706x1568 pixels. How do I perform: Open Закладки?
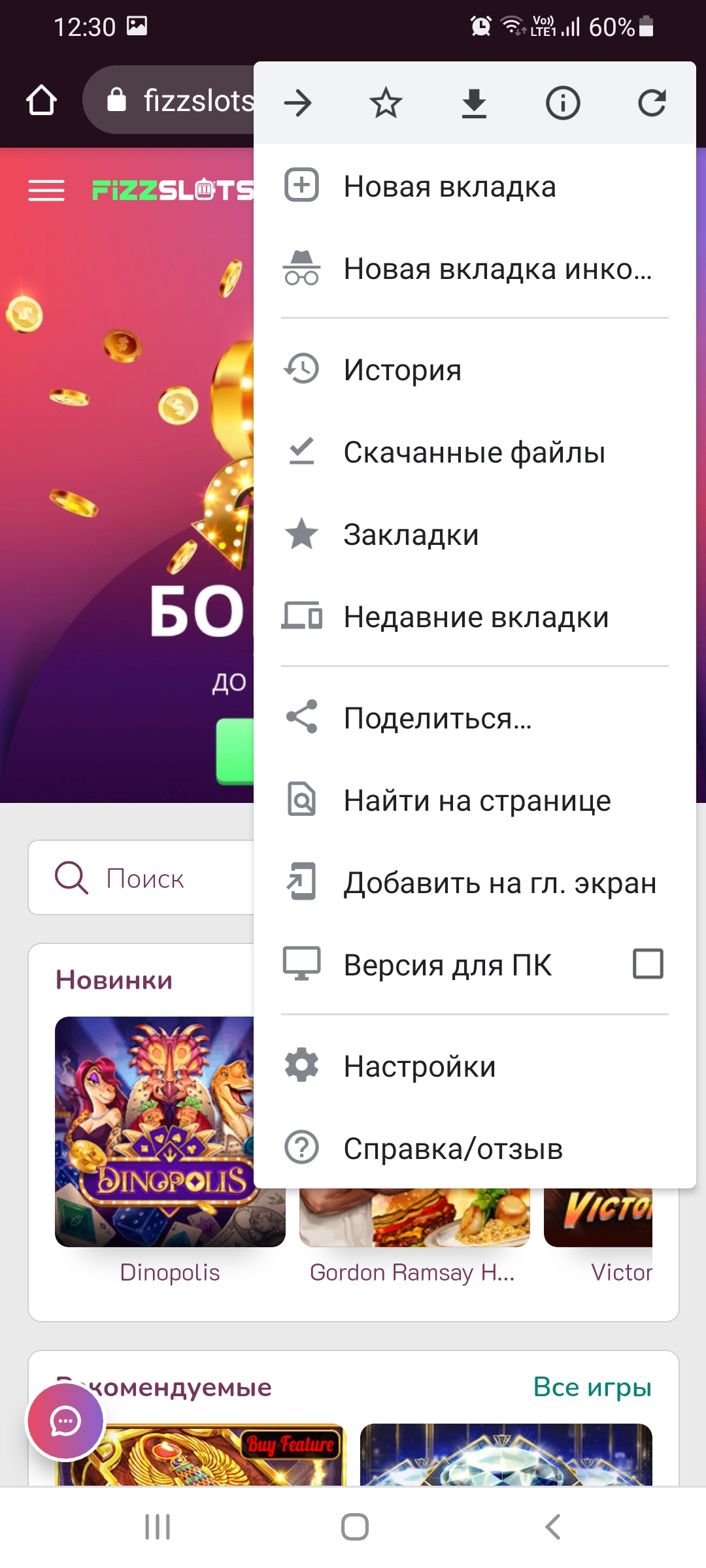click(x=411, y=534)
